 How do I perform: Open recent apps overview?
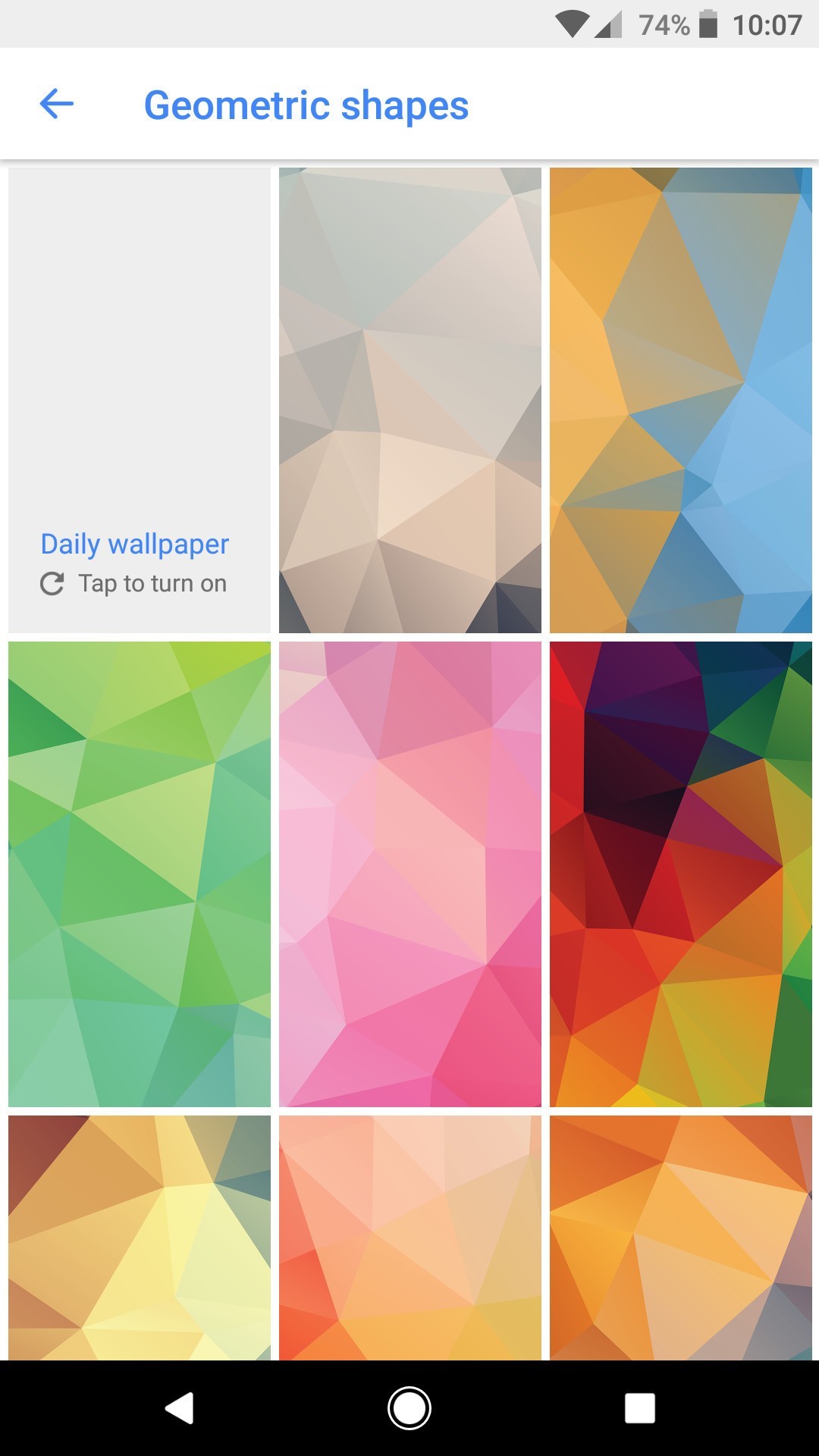(639, 1408)
